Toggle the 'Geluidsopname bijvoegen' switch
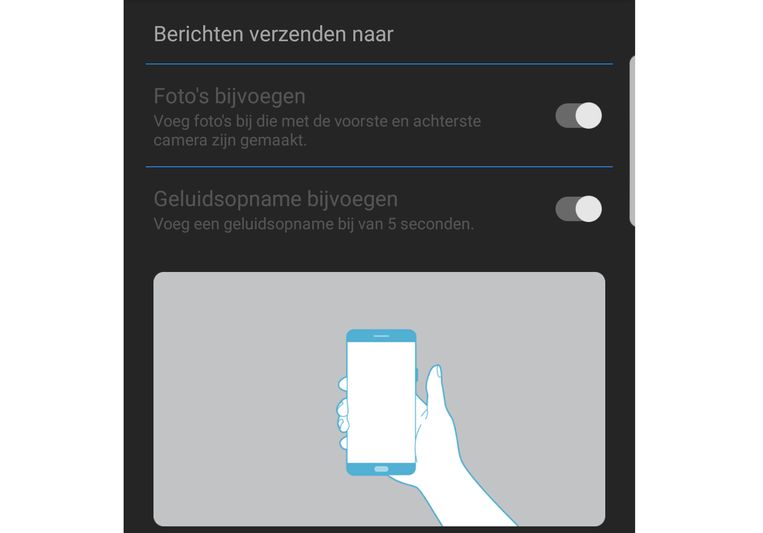This screenshot has height=533, width=763. click(x=579, y=209)
